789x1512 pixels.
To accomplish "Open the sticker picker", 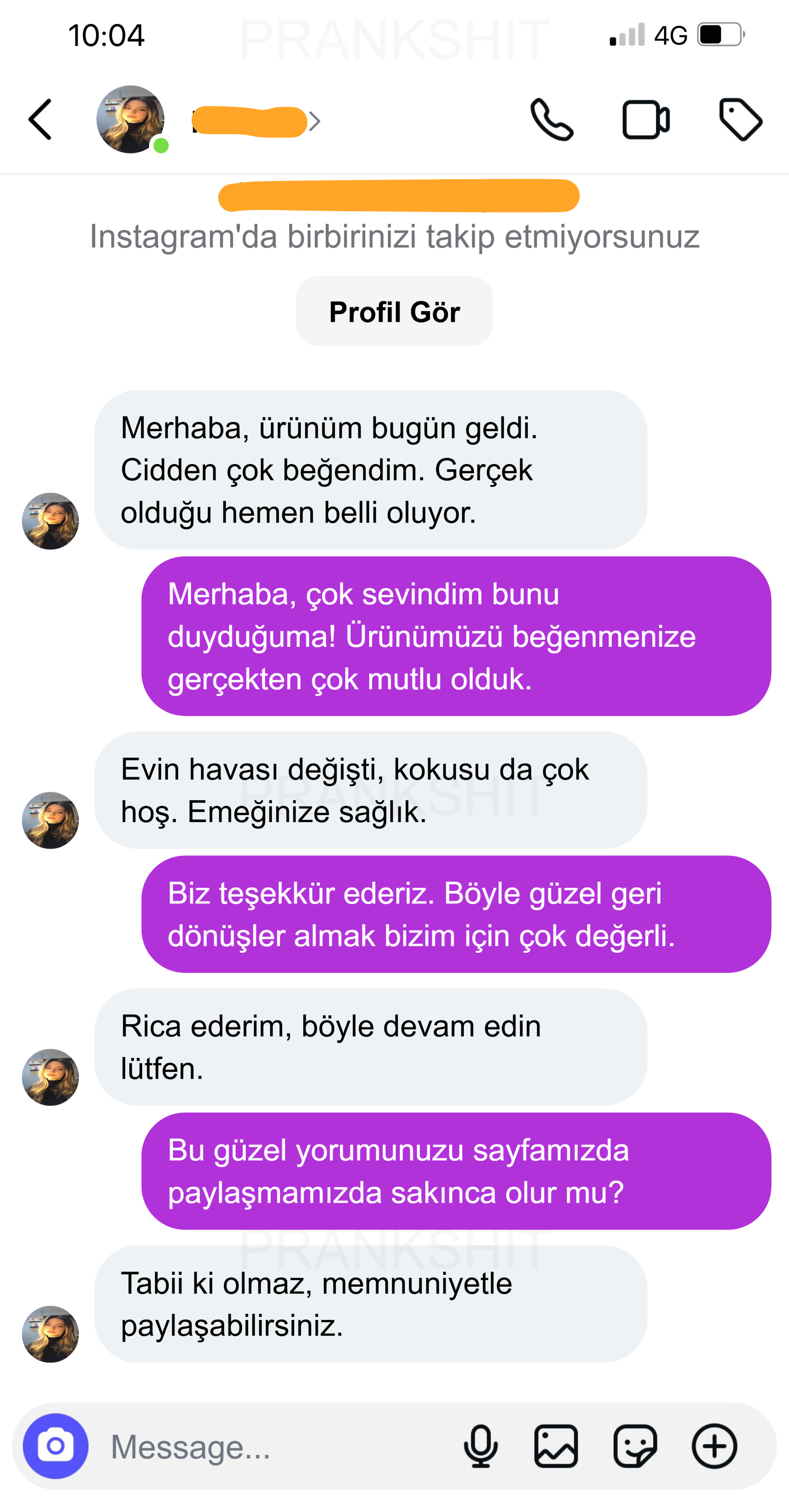I will (x=635, y=1446).
